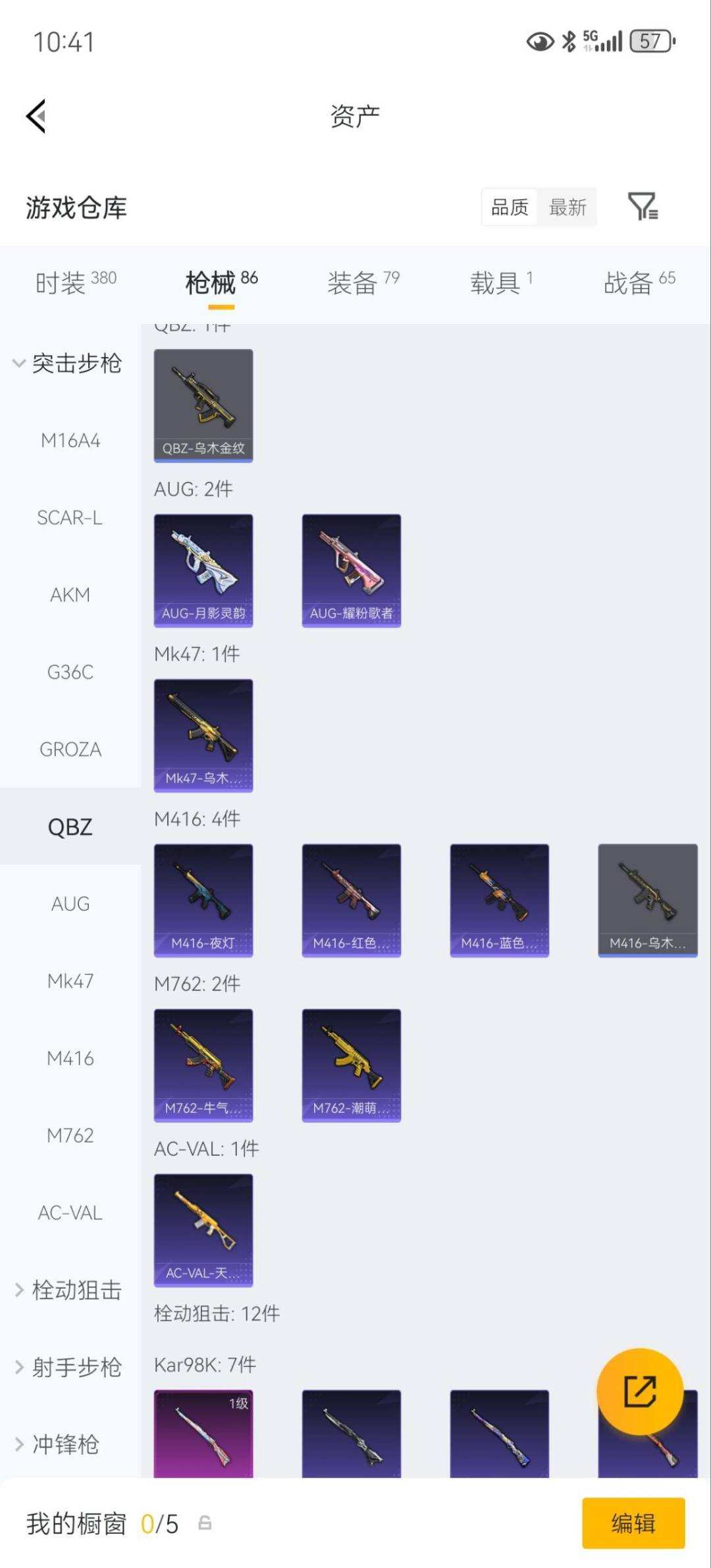Open the M416-夜灯 skin
This screenshot has width=711, height=1568.
(203, 900)
